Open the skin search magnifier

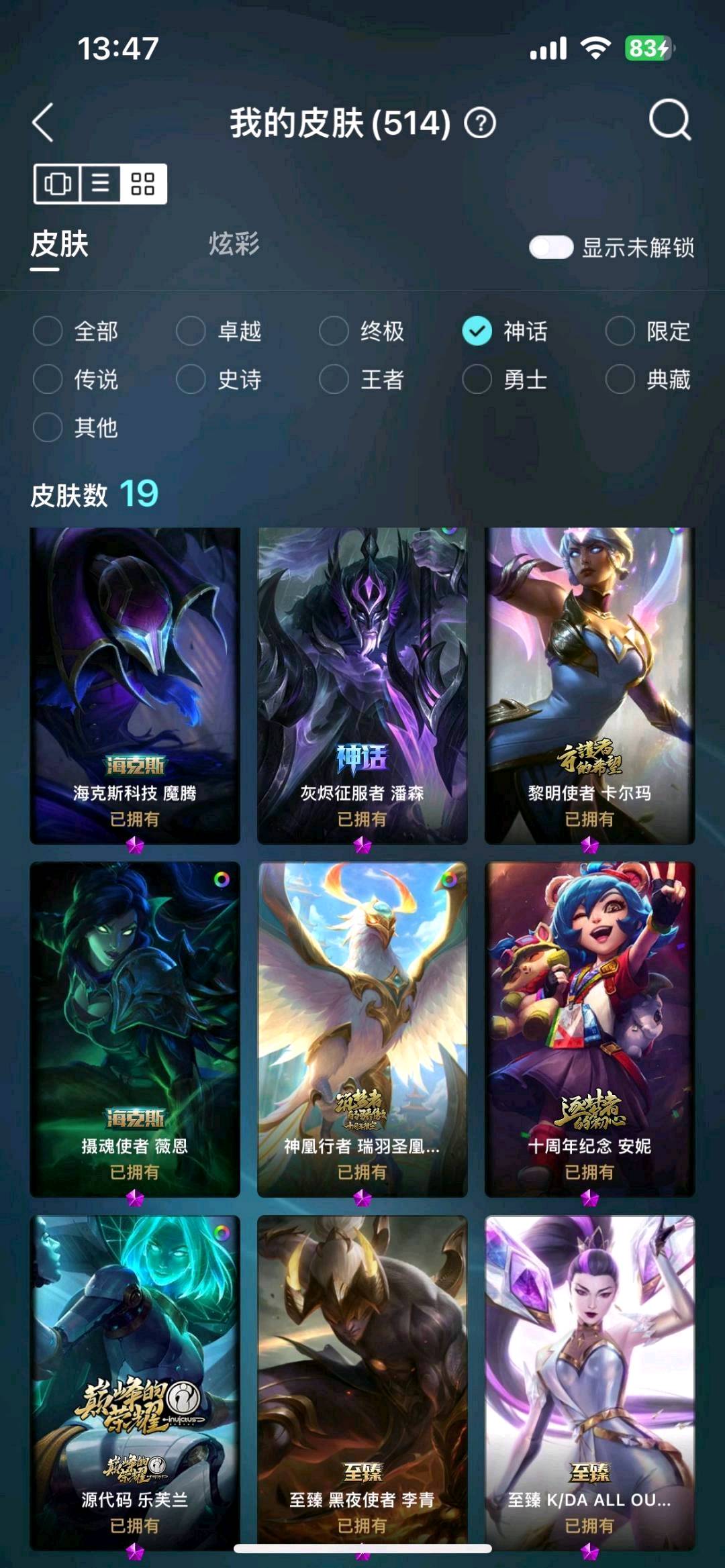click(x=669, y=120)
